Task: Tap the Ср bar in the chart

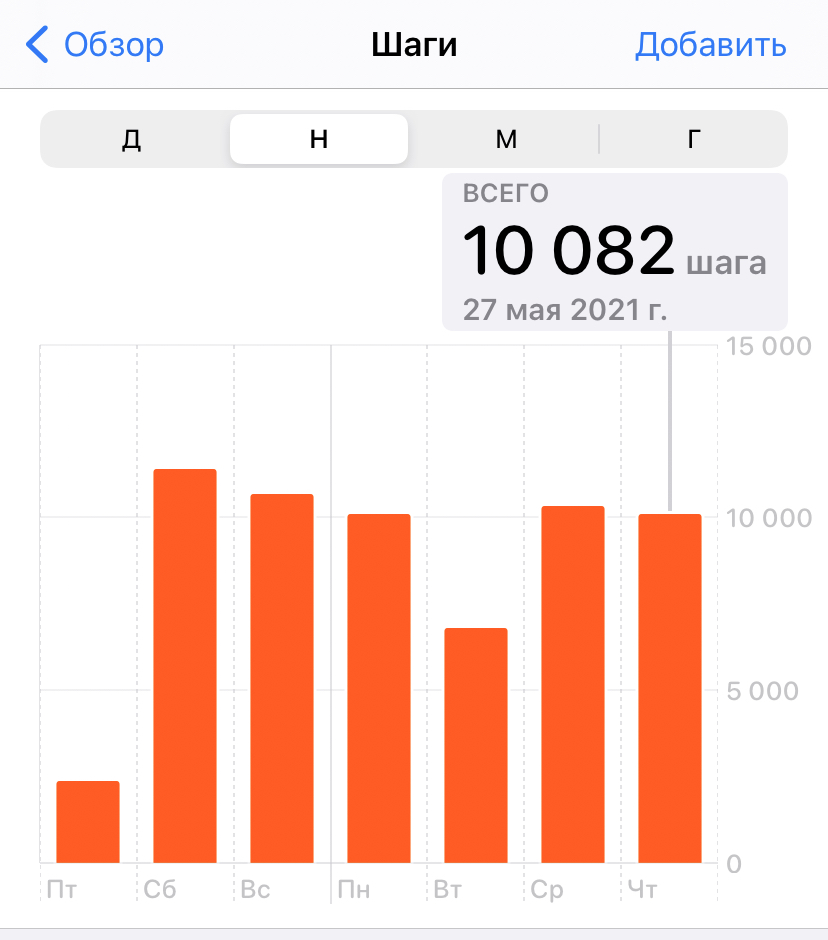Action: [x=573, y=684]
